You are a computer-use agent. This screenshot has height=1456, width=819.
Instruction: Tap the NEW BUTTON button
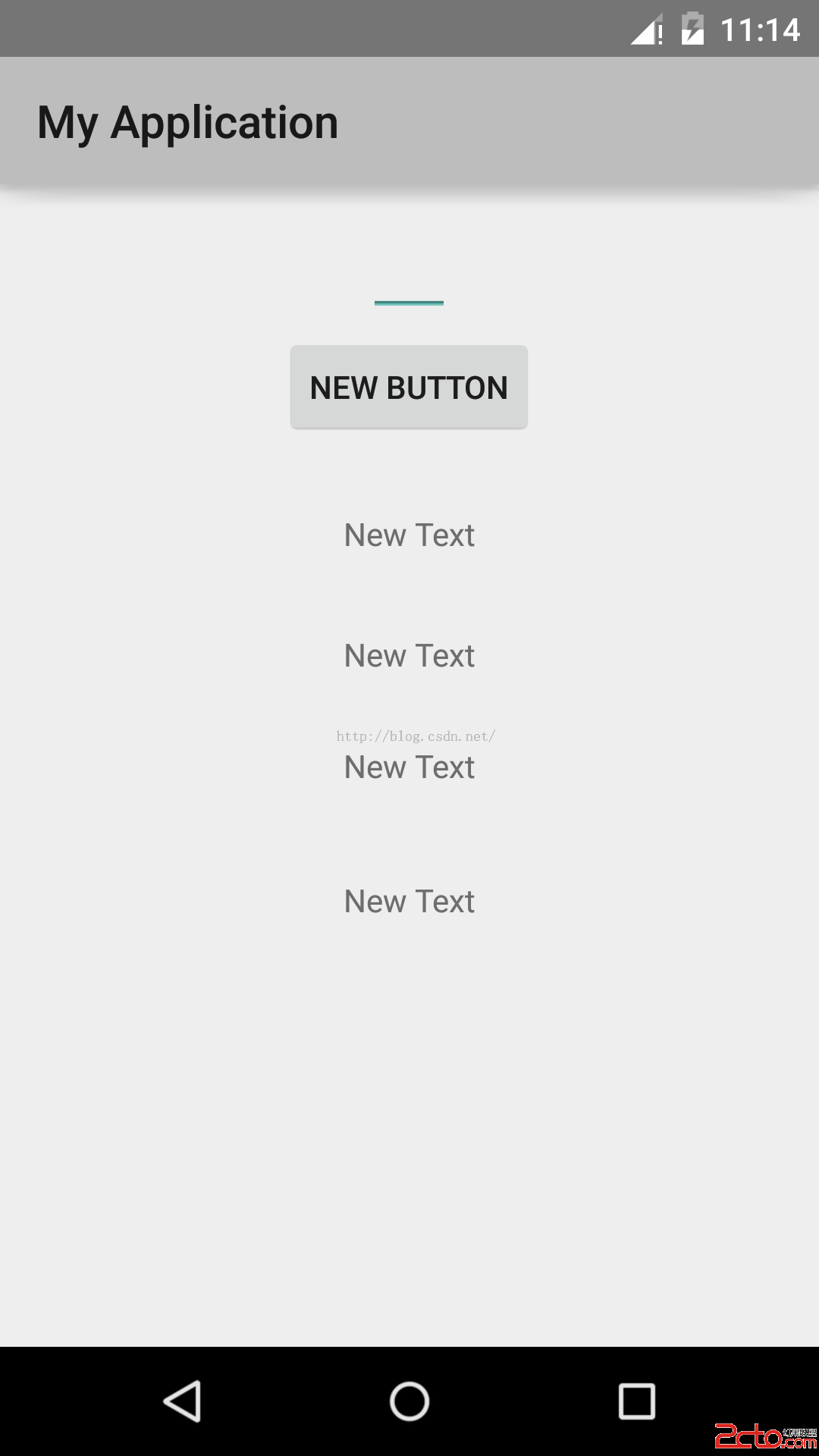coord(409,388)
